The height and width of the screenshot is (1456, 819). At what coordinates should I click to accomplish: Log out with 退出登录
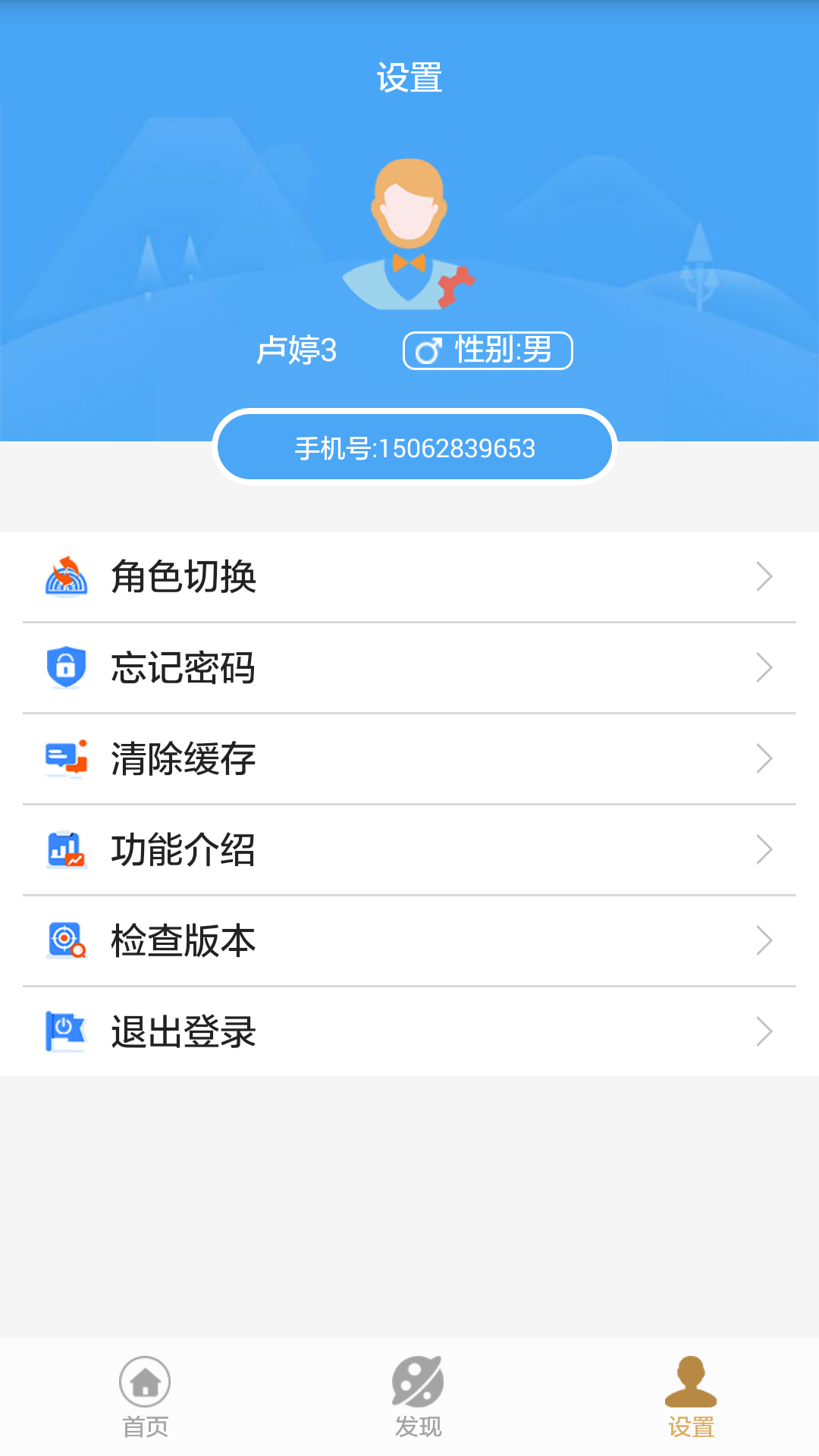409,1032
